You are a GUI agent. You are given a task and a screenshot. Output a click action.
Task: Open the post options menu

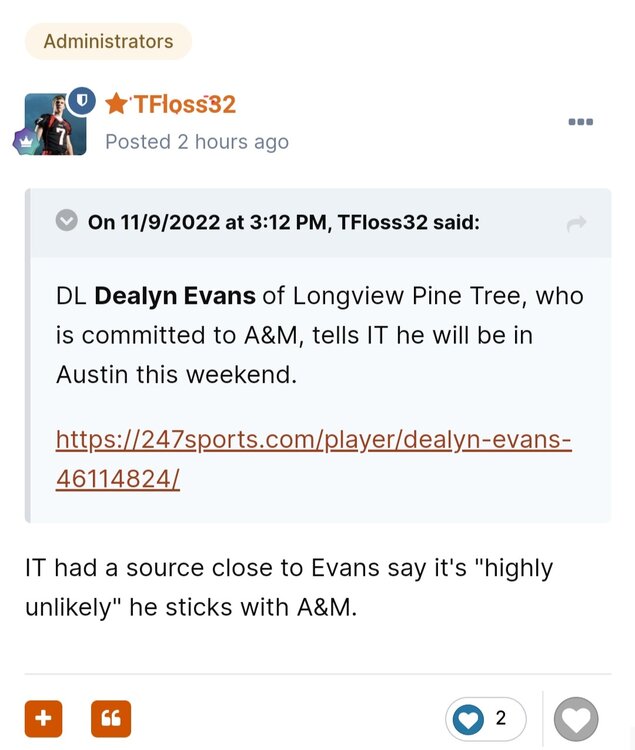[580, 122]
